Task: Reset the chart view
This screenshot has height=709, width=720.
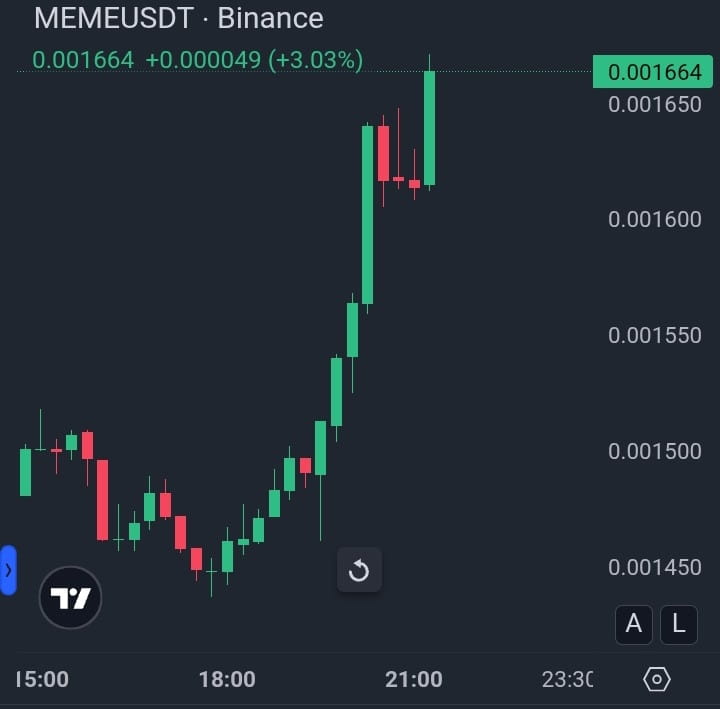Action: click(359, 571)
